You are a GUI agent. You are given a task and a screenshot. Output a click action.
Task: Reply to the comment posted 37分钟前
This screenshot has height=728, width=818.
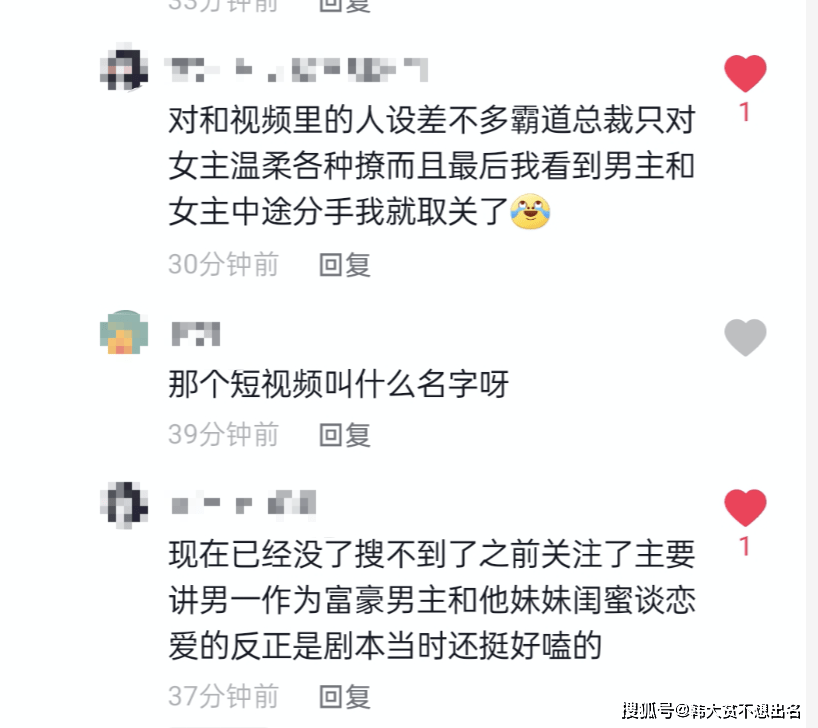click(x=344, y=695)
